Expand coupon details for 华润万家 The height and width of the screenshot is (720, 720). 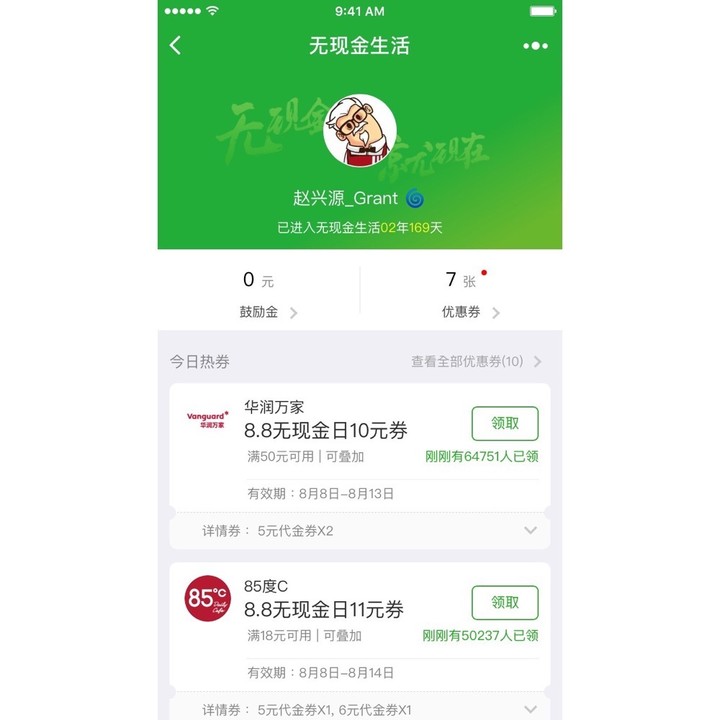[530, 531]
